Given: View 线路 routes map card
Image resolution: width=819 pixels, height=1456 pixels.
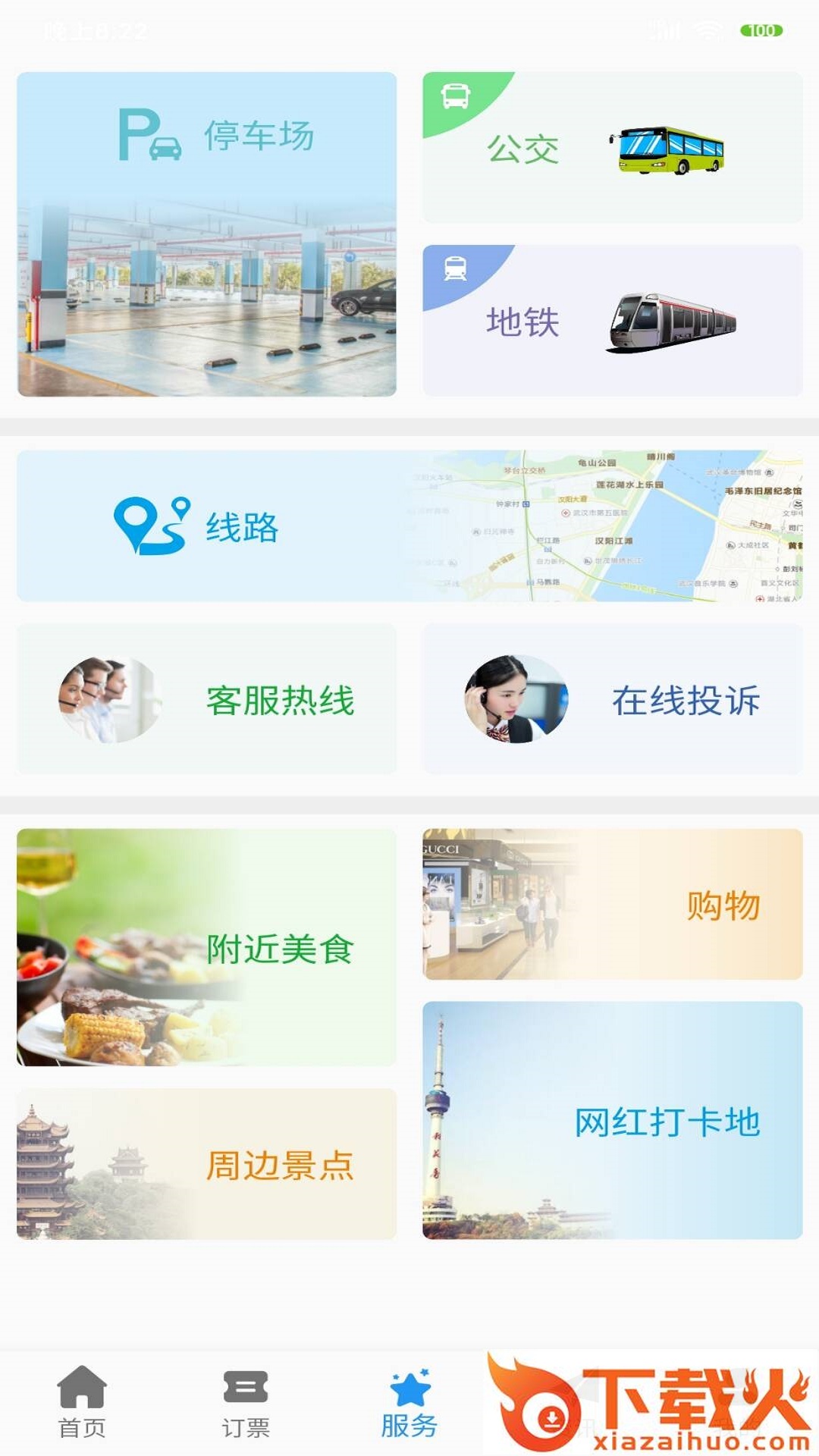Looking at the screenshot, I should pos(409,526).
